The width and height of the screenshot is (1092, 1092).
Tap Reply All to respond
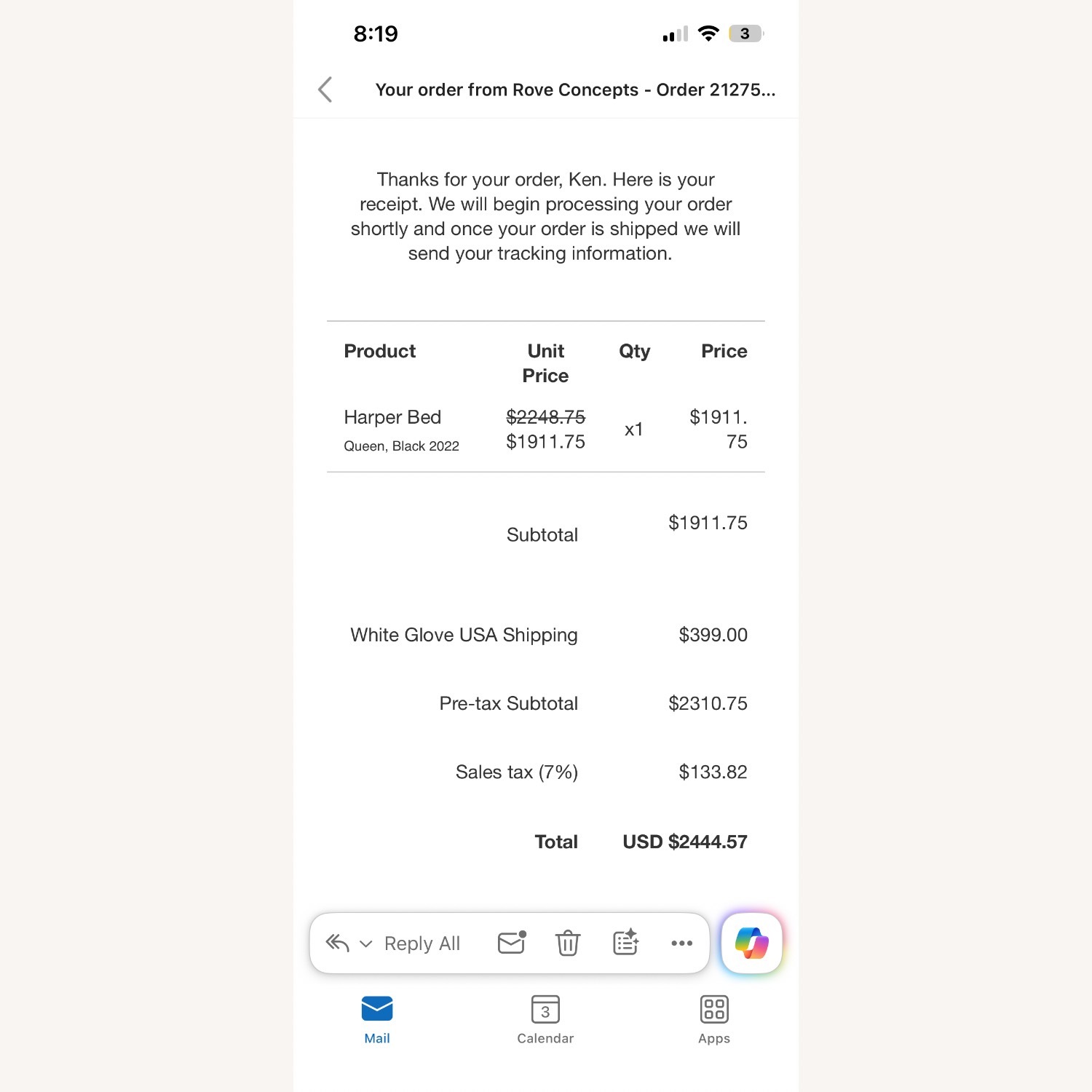pos(422,943)
